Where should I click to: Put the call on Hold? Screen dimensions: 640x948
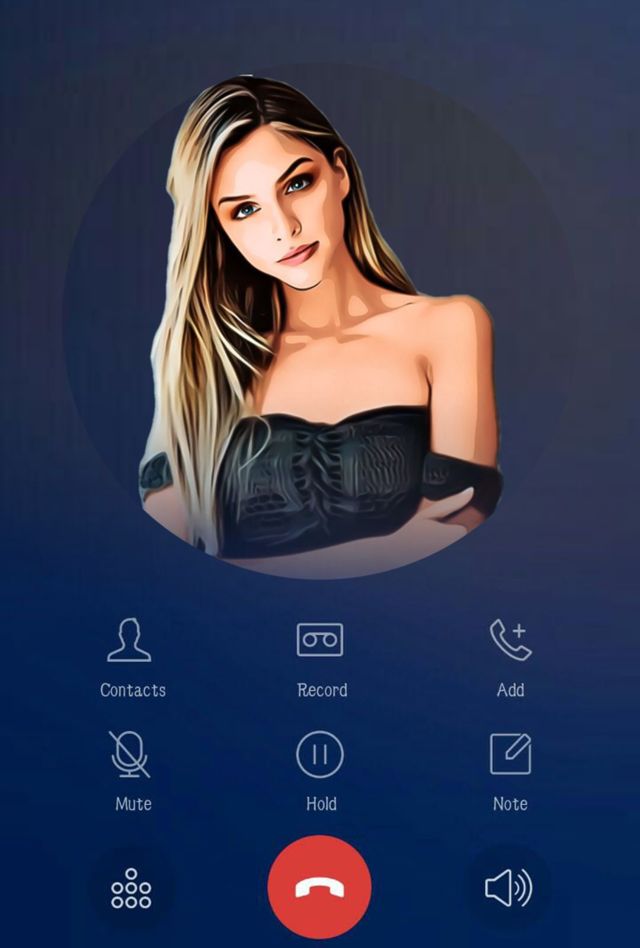tap(320, 755)
